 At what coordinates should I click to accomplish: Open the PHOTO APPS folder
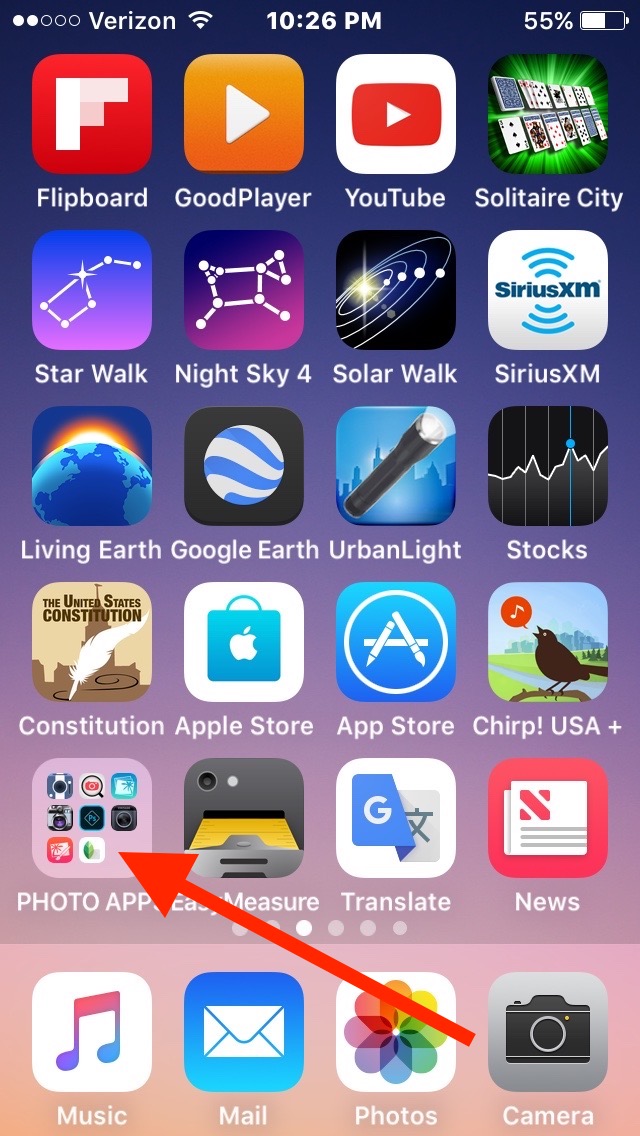(x=92, y=818)
